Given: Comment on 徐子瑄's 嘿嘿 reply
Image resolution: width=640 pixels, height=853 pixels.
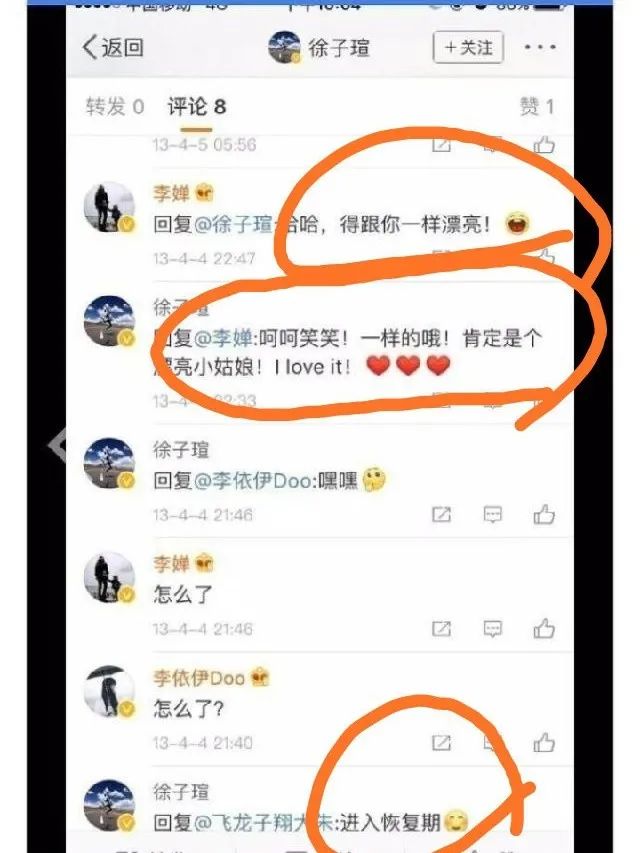Looking at the screenshot, I should (x=493, y=515).
